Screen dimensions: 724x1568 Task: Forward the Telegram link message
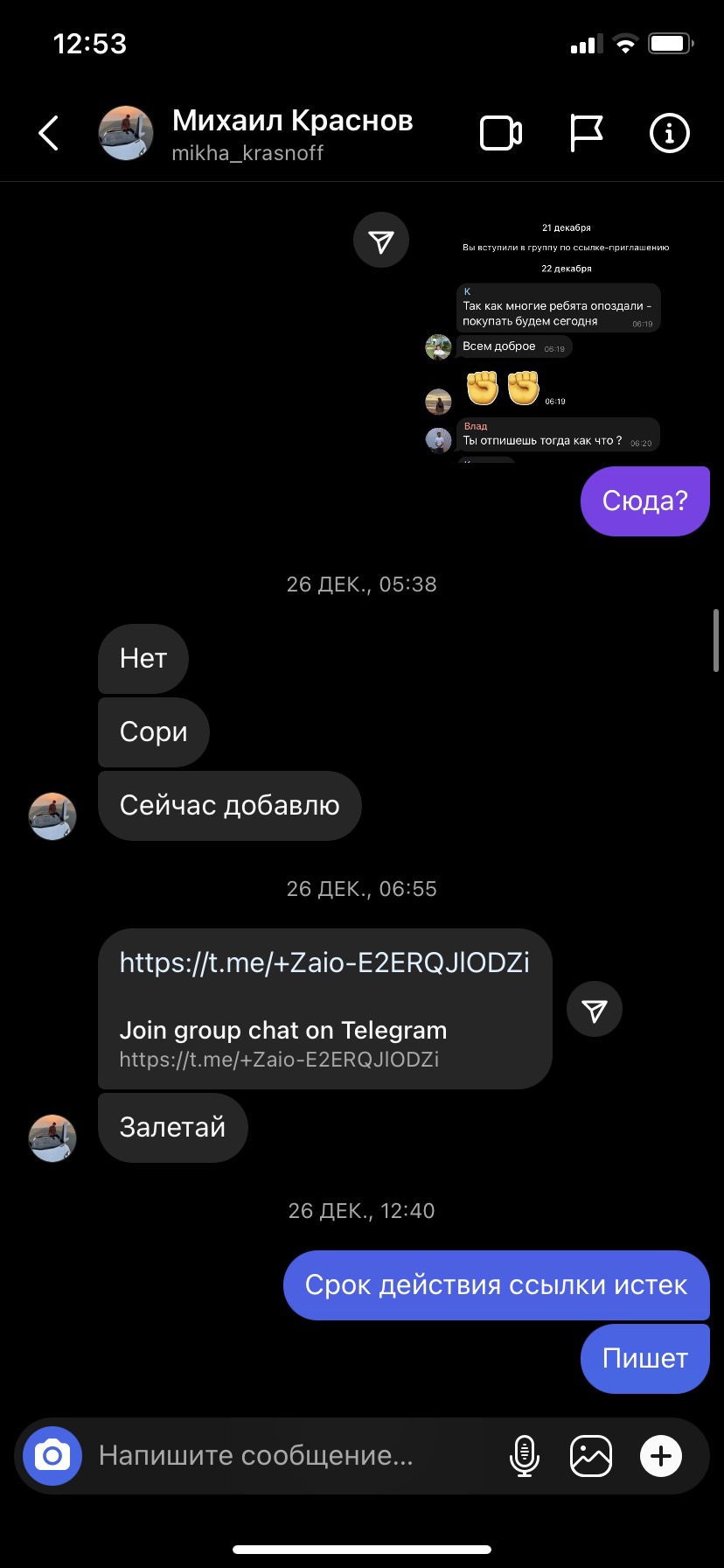coord(595,1011)
